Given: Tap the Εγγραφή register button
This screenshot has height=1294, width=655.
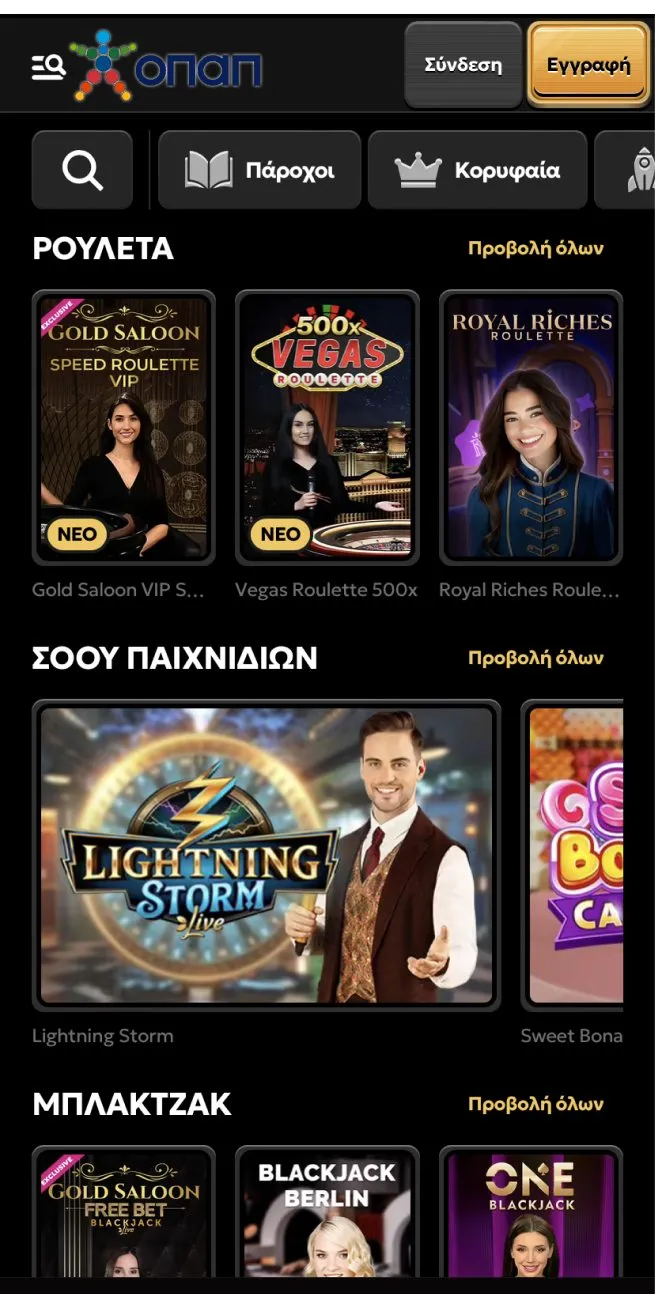Looking at the screenshot, I should click(588, 65).
